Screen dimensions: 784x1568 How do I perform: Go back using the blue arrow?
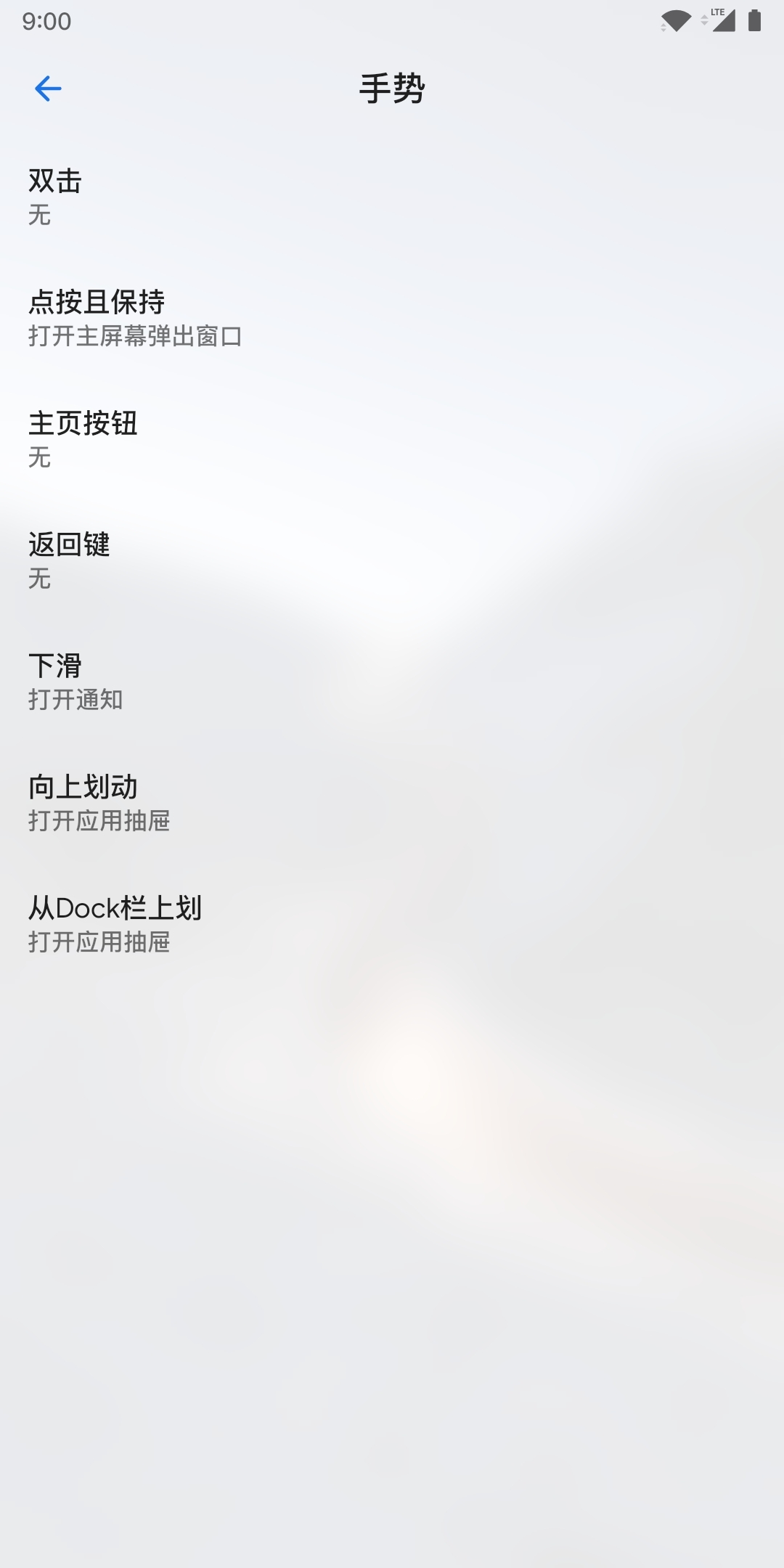(48, 89)
